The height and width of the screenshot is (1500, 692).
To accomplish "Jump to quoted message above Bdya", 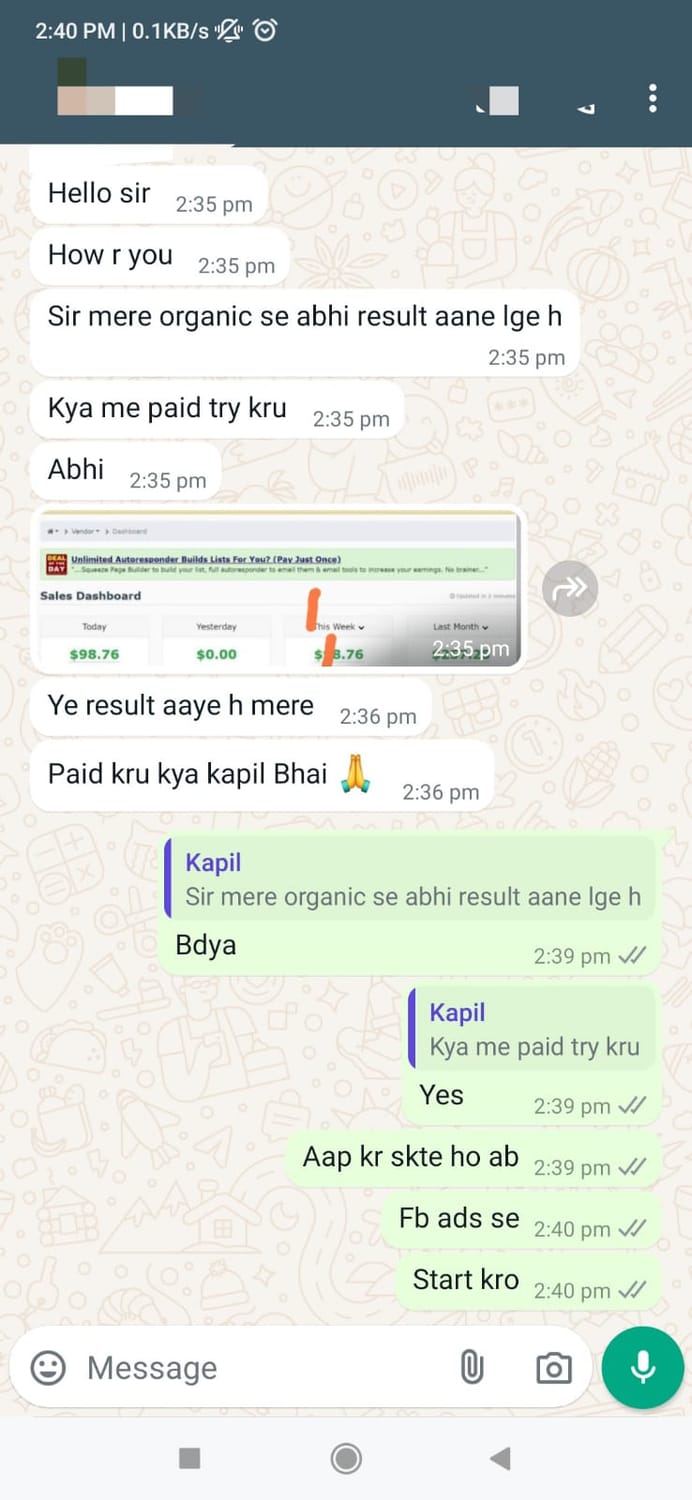I will coord(410,879).
